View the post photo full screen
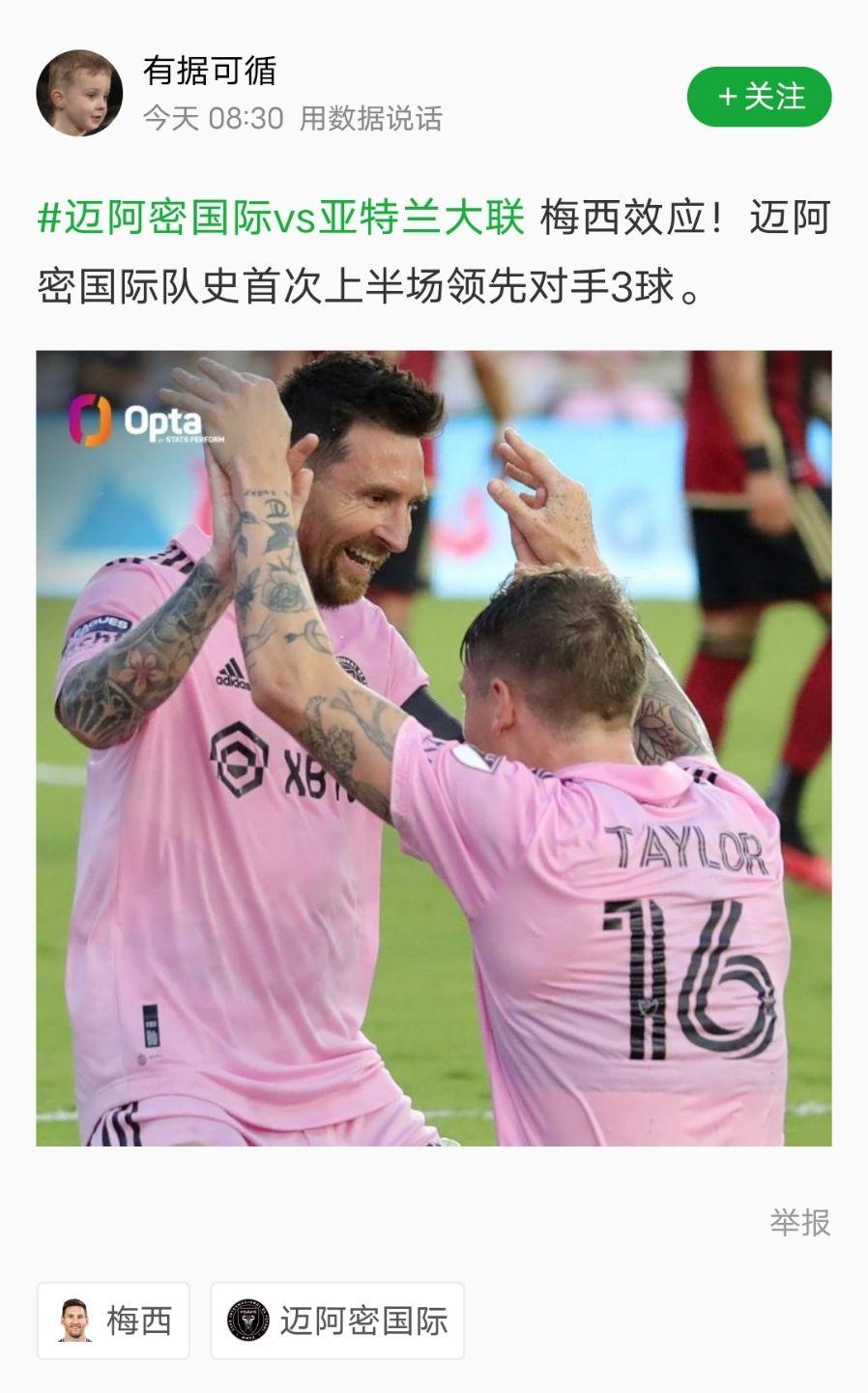868x1393 pixels. click(433, 747)
